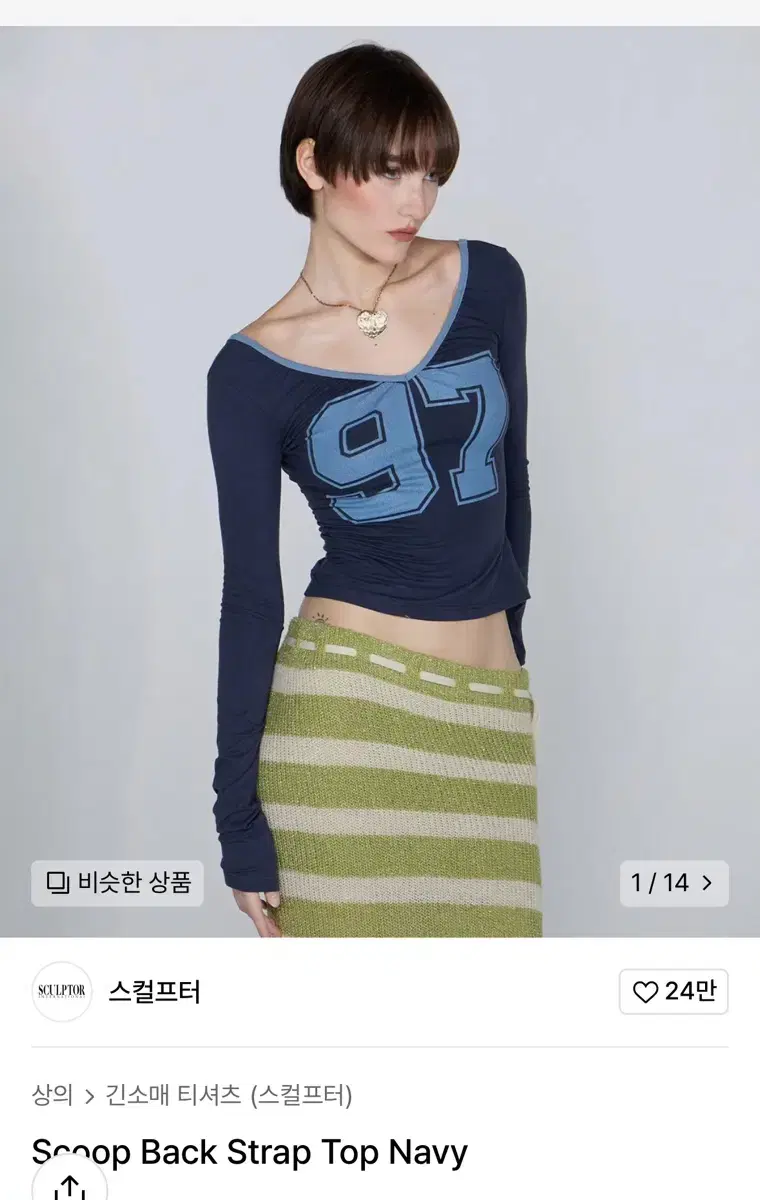Open the 긴소매 티셔츠 (스컬프터) category link

229,1095
